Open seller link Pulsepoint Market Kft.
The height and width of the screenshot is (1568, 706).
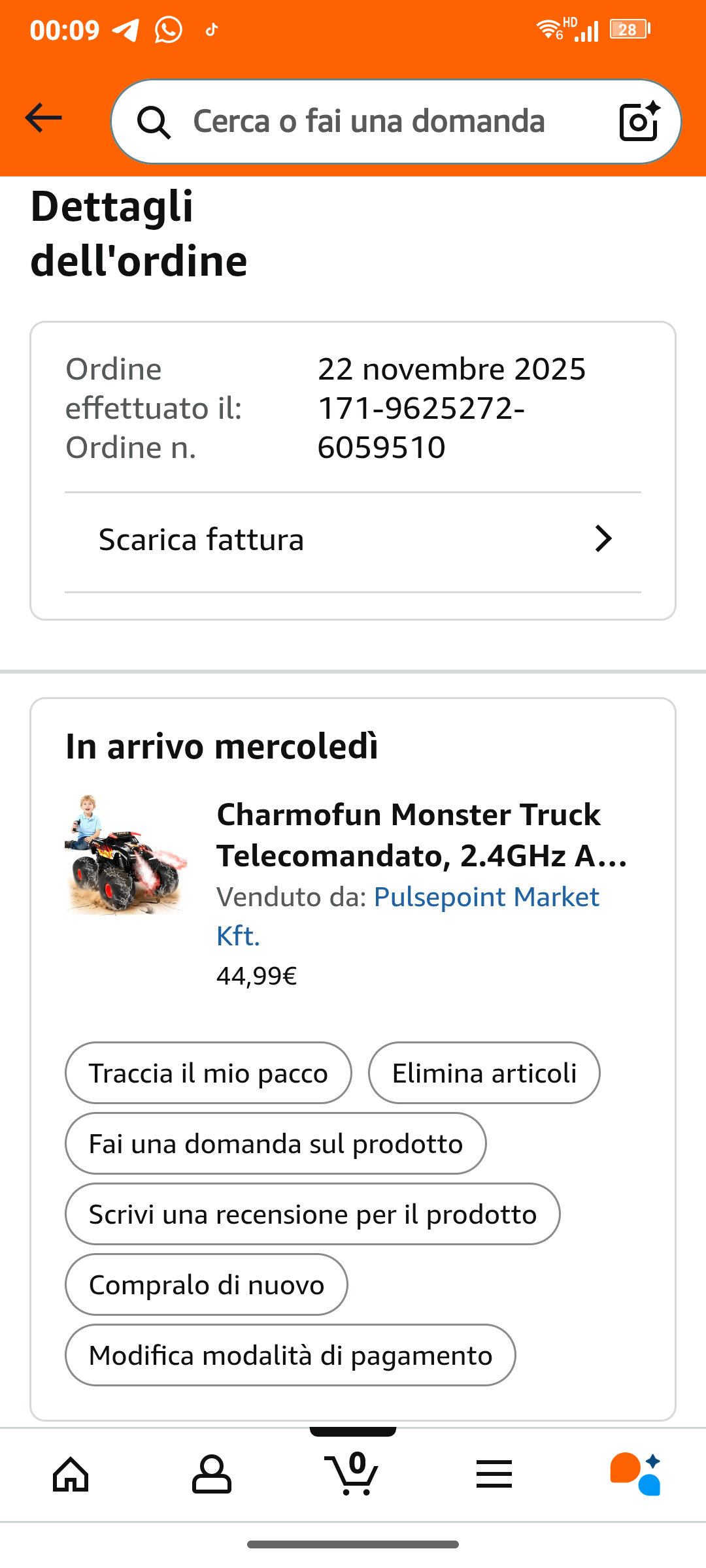[486, 898]
